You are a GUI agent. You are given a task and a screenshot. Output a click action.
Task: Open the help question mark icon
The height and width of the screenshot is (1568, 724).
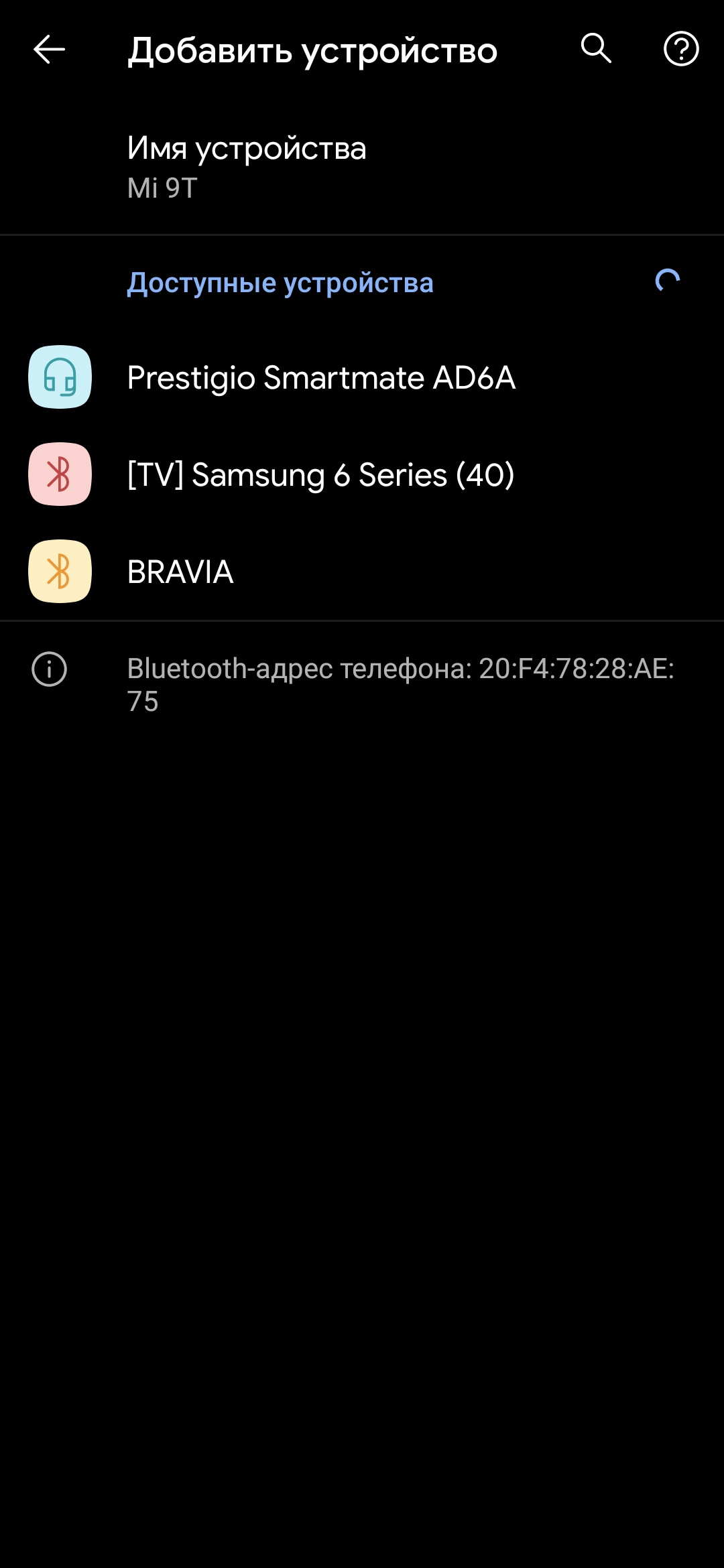681,49
